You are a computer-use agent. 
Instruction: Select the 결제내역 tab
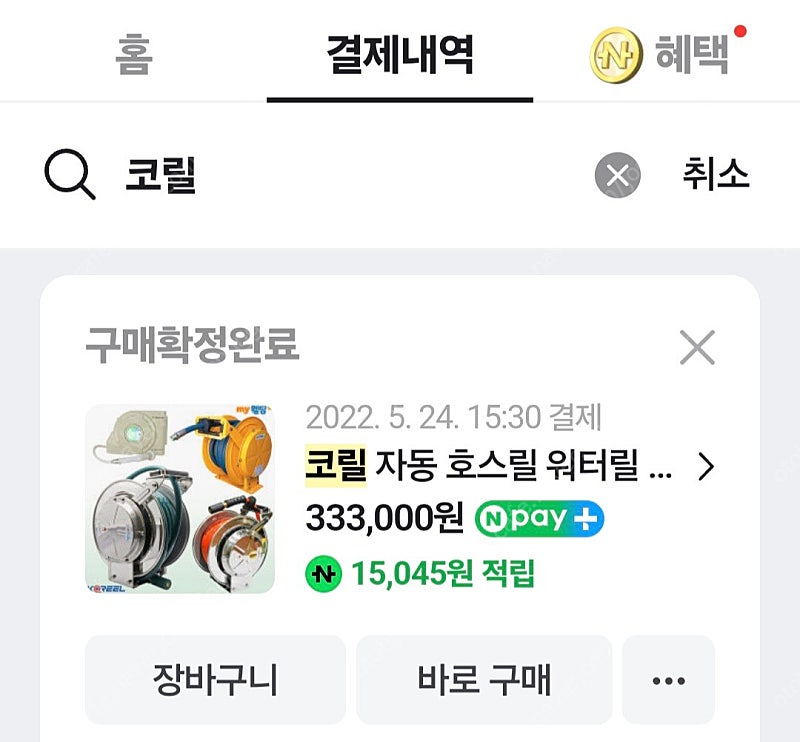coord(400,55)
